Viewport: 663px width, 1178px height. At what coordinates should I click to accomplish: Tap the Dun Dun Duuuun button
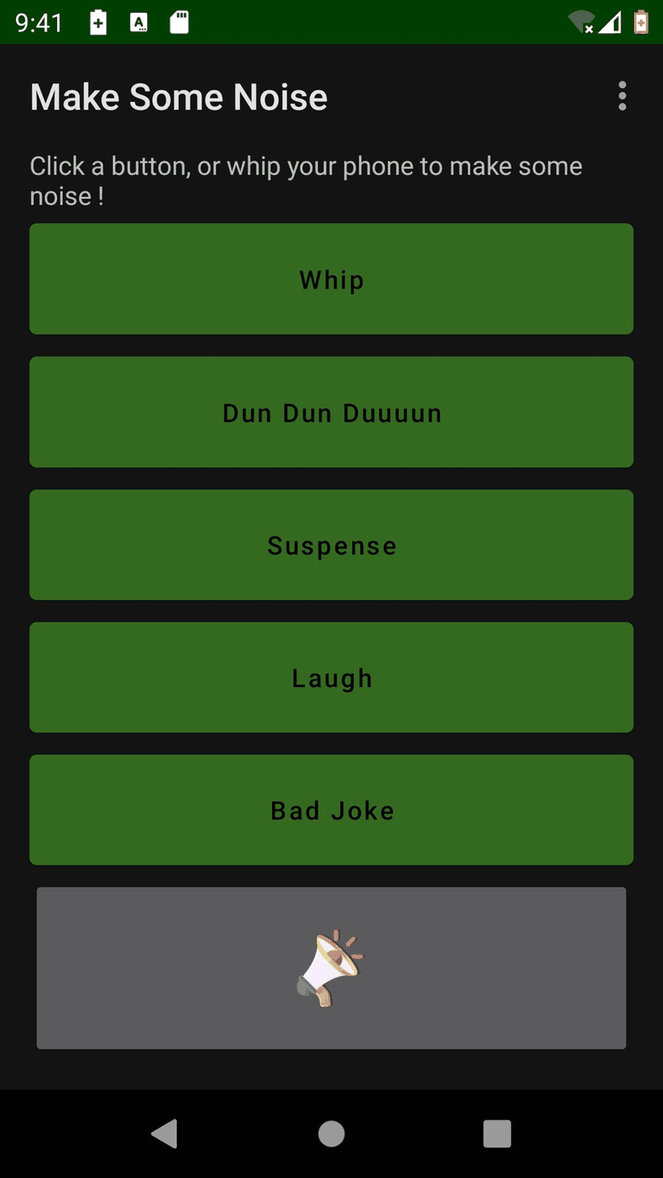tap(331, 412)
